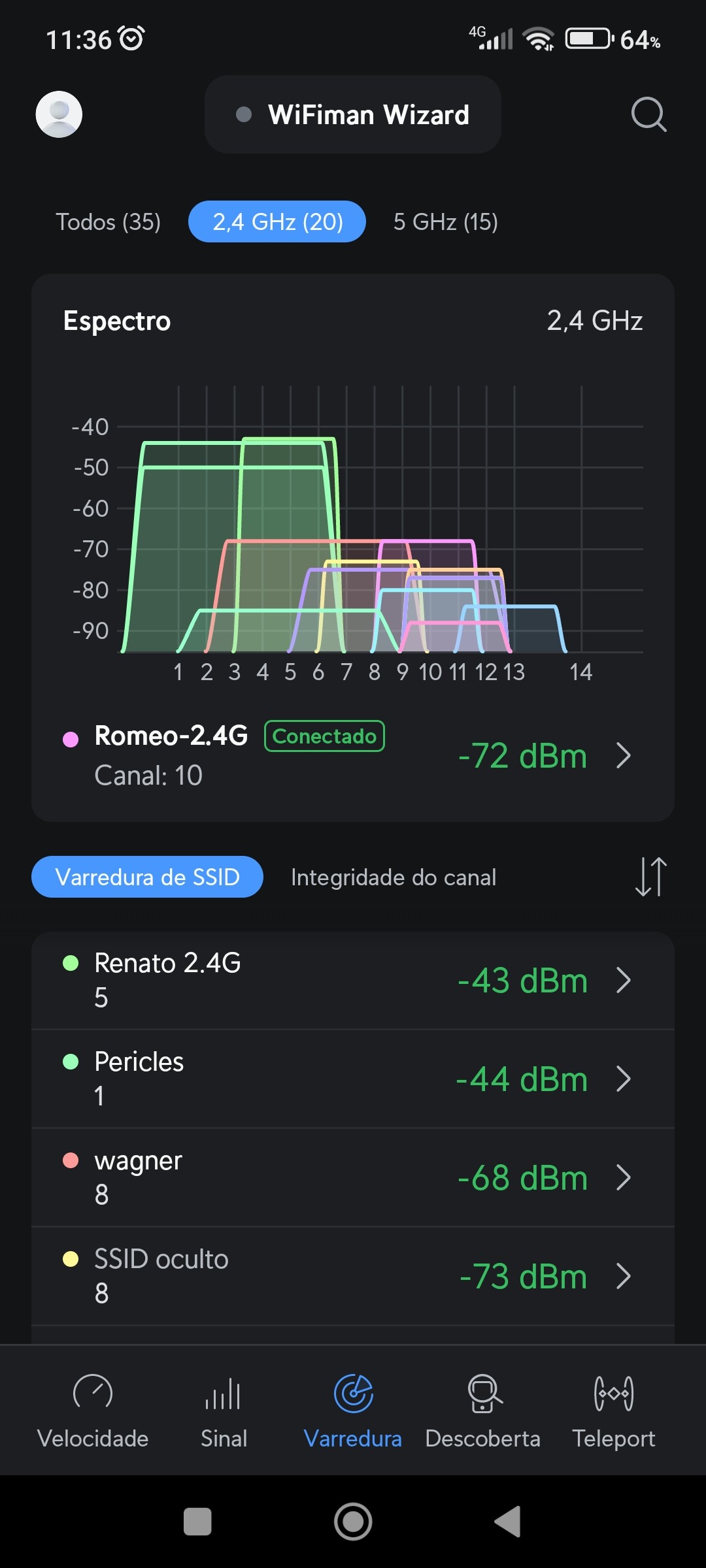Open the profile avatar
This screenshot has height=1568, width=706.
59,114
